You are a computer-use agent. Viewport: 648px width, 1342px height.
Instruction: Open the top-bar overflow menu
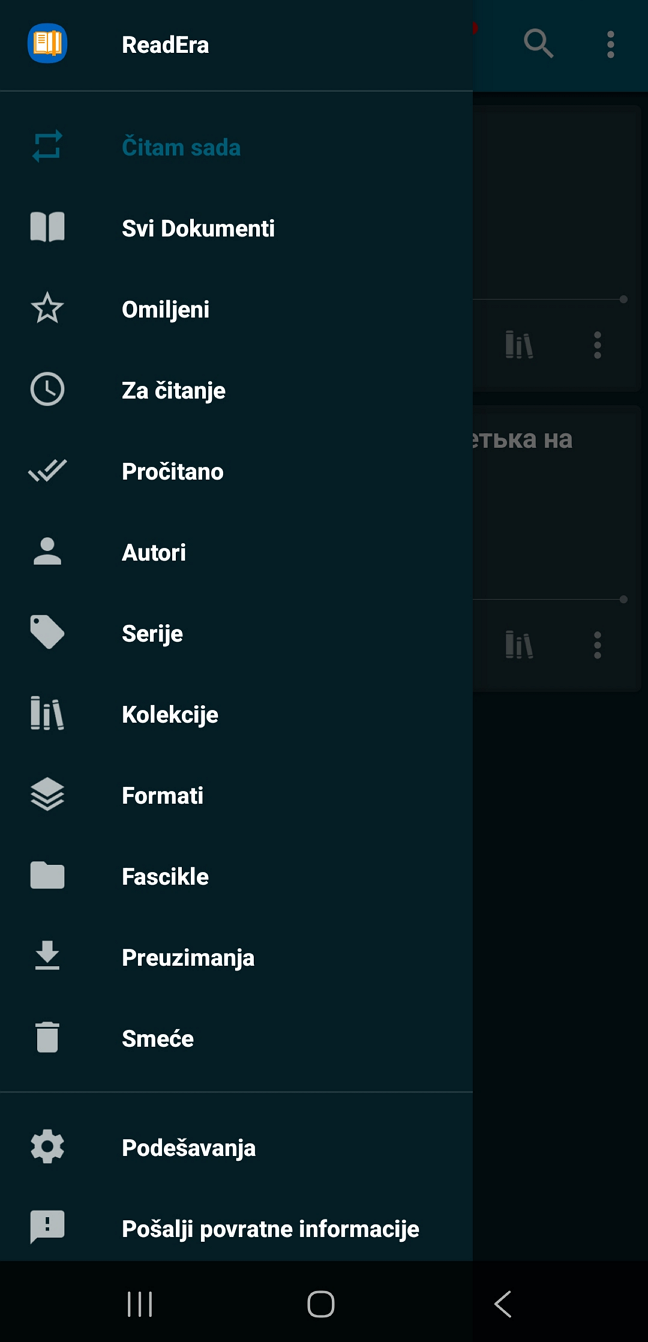click(610, 44)
